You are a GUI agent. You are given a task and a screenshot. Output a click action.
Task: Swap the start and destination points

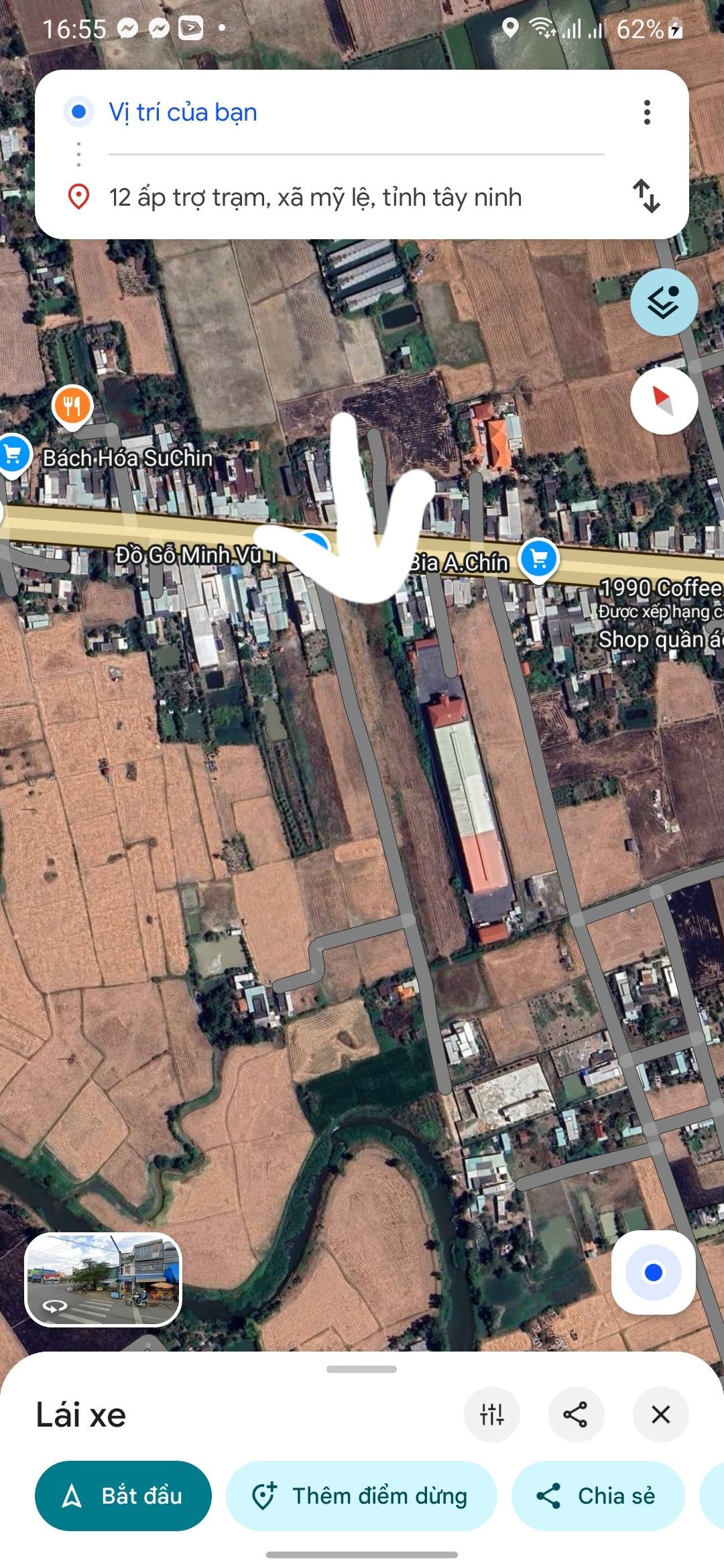646,197
